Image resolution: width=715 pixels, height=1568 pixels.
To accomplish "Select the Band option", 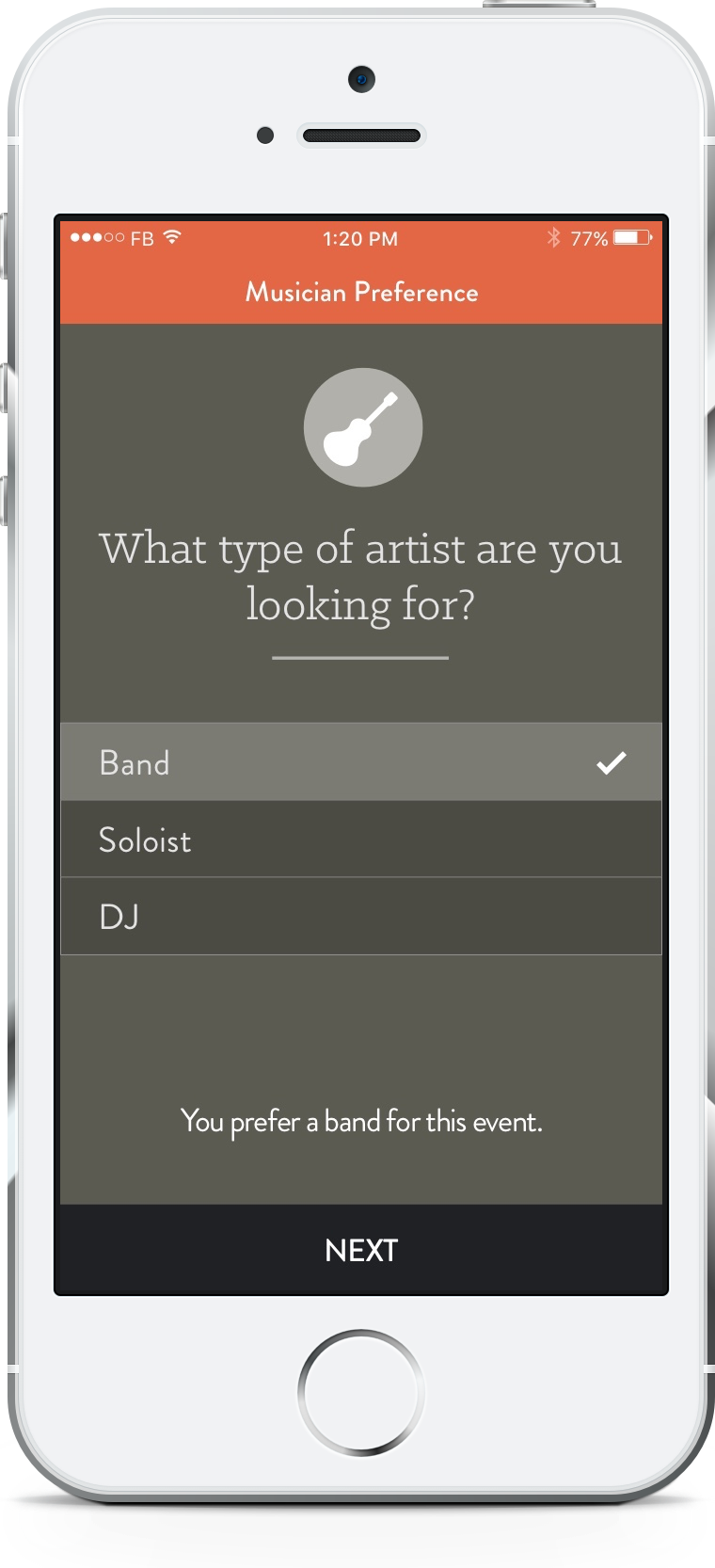I will pos(361,762).
